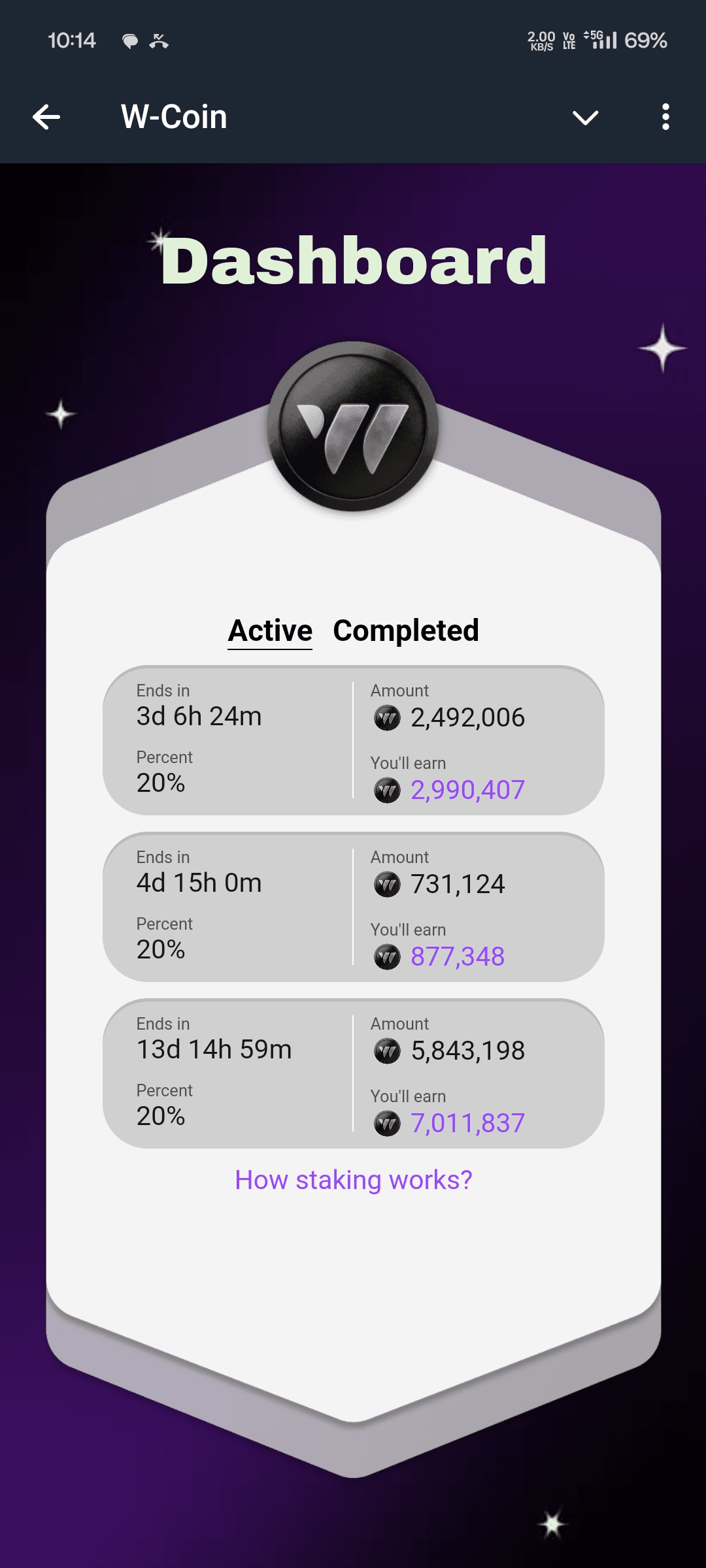
Task: Open the three-dot overflow menu
Action: [x=665, y=118]
